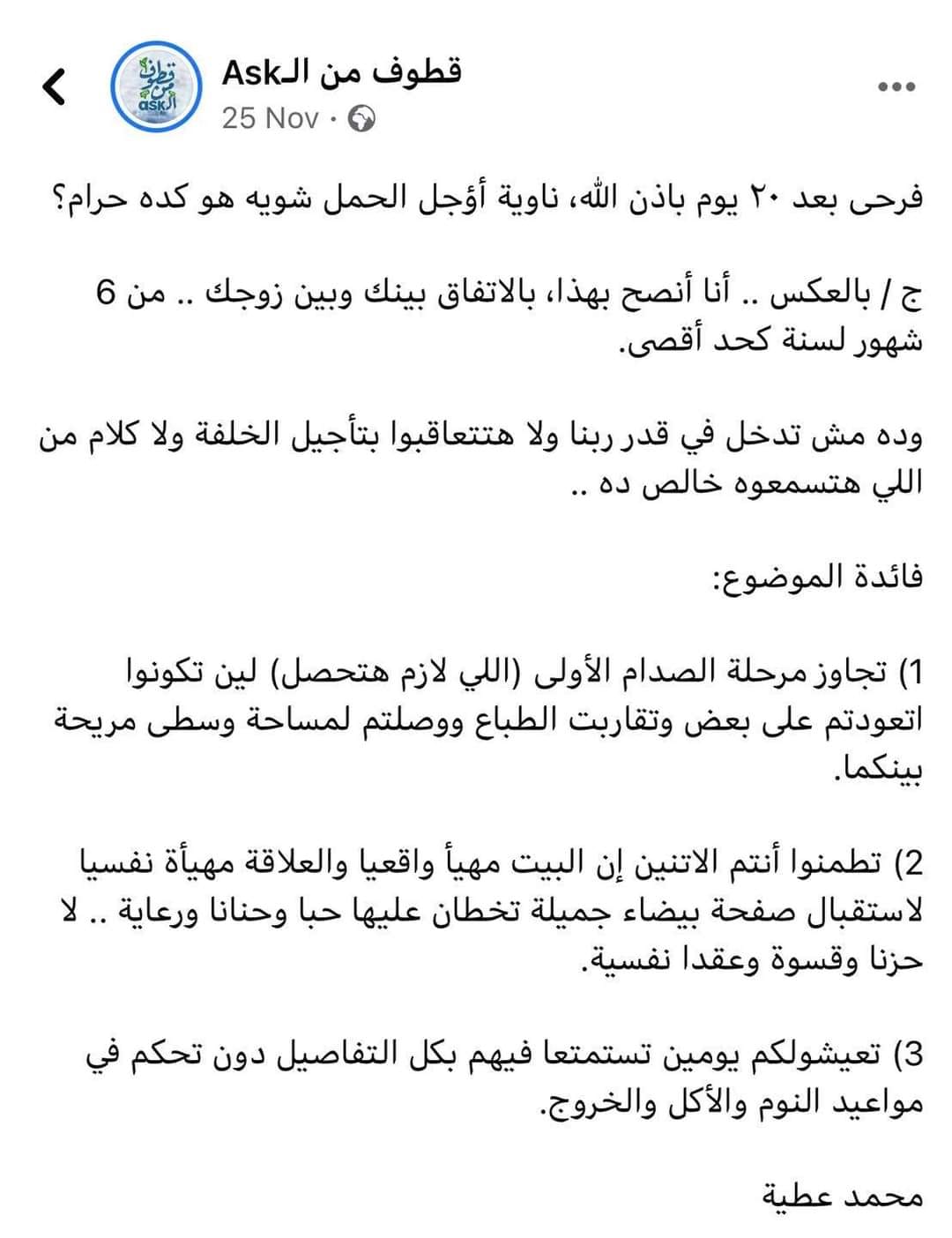Screen dimensions: 952x1238
Task: Go back using the arrow
Action: pyautogui.click(x=55, y=87)
